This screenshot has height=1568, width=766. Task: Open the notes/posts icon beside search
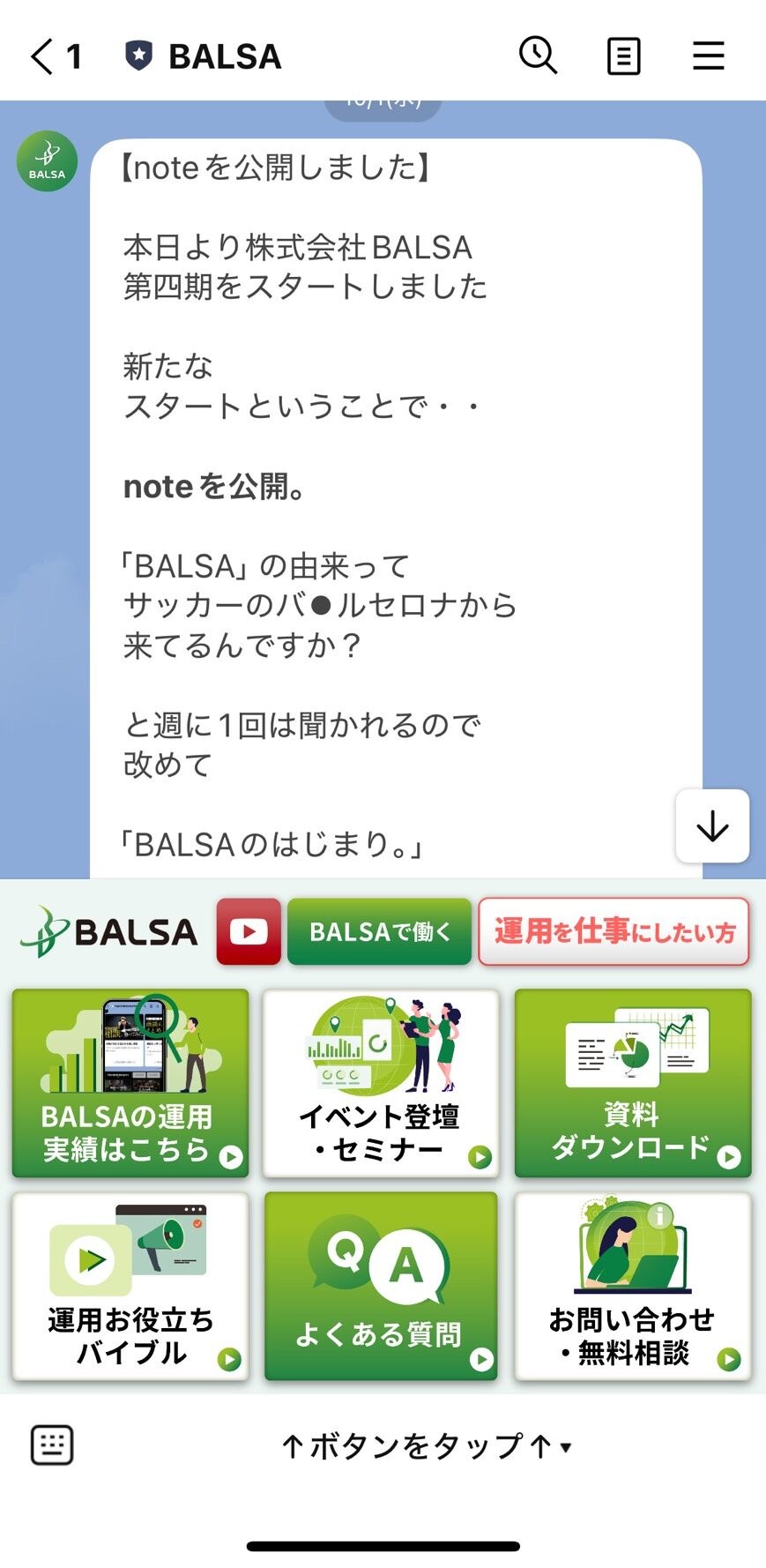pyautogui.click(x=623, y=56)
